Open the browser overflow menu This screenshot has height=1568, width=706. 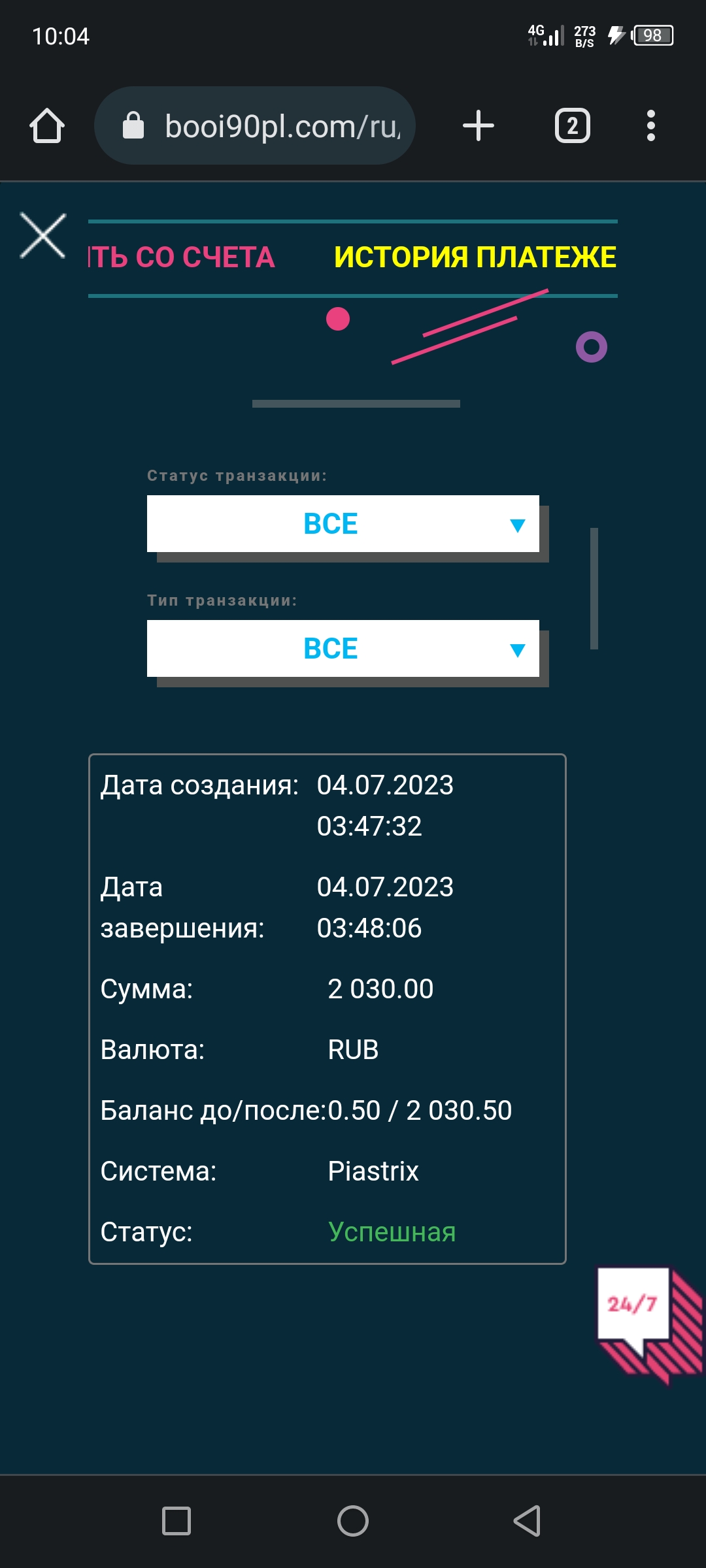click(x=650, y=125)
